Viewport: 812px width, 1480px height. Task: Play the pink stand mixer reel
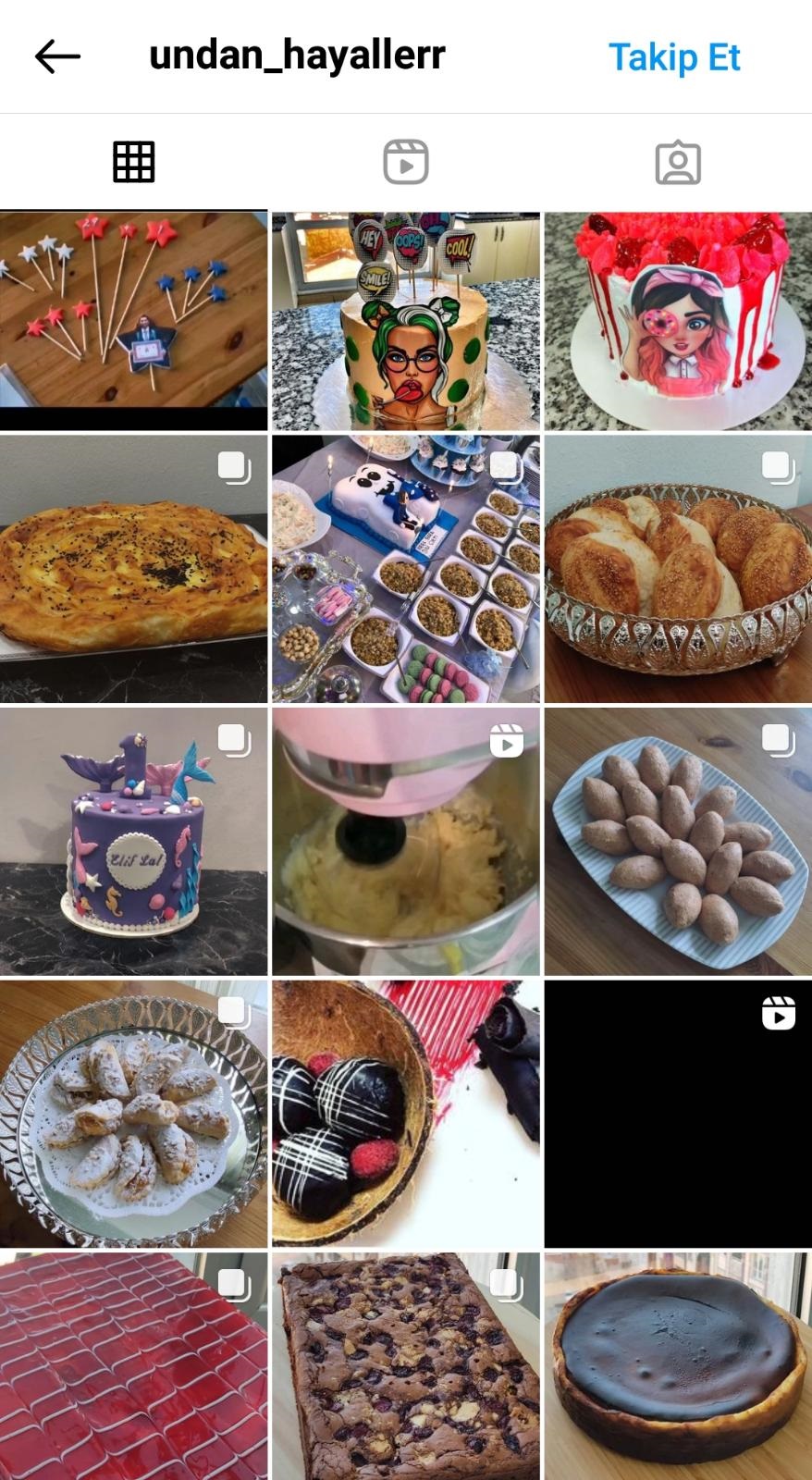pos(405,841)
